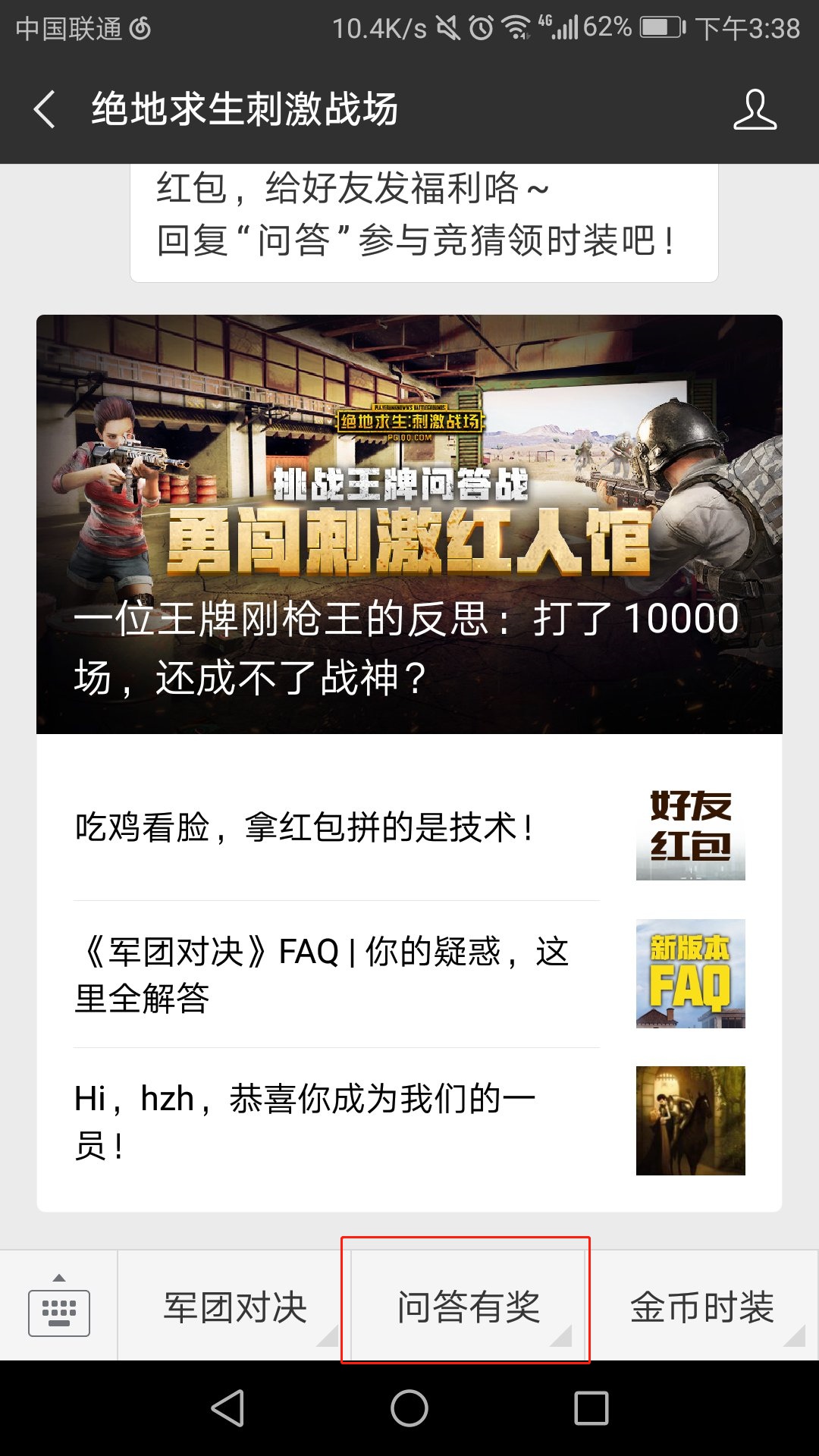Go back from the official account chat
Screen dimensions: 819x1456
click(x=45, y=109)
